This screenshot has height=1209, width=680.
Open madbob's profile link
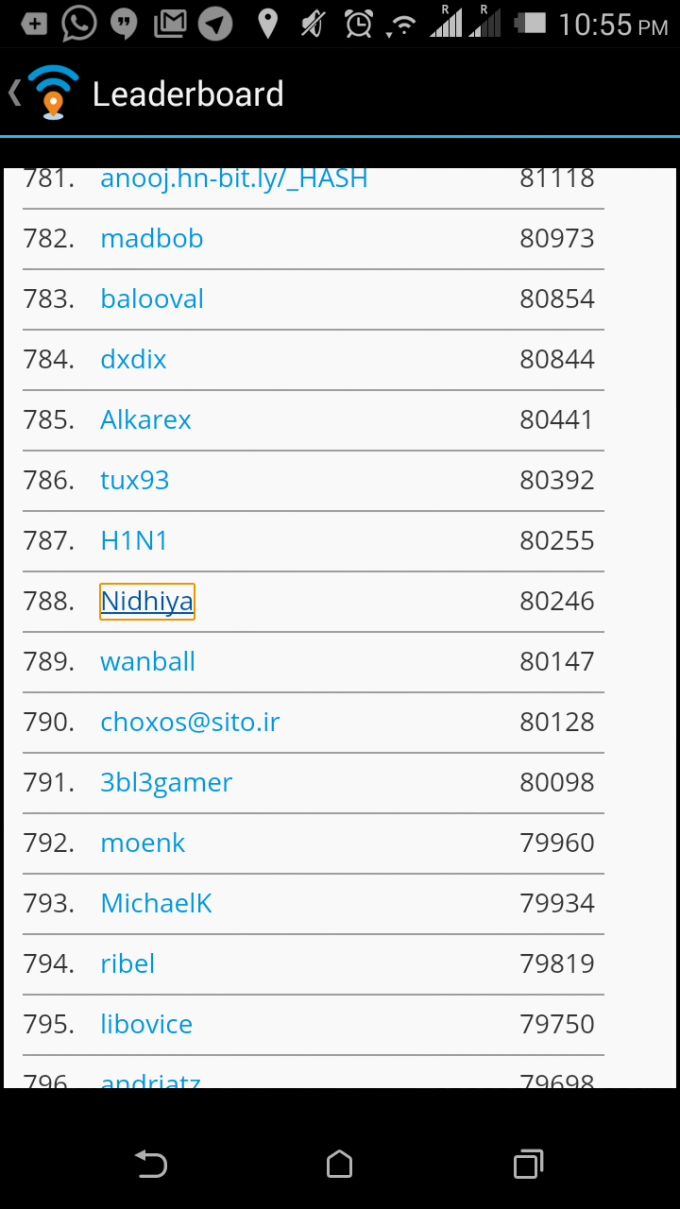click(x=152, y=239)
